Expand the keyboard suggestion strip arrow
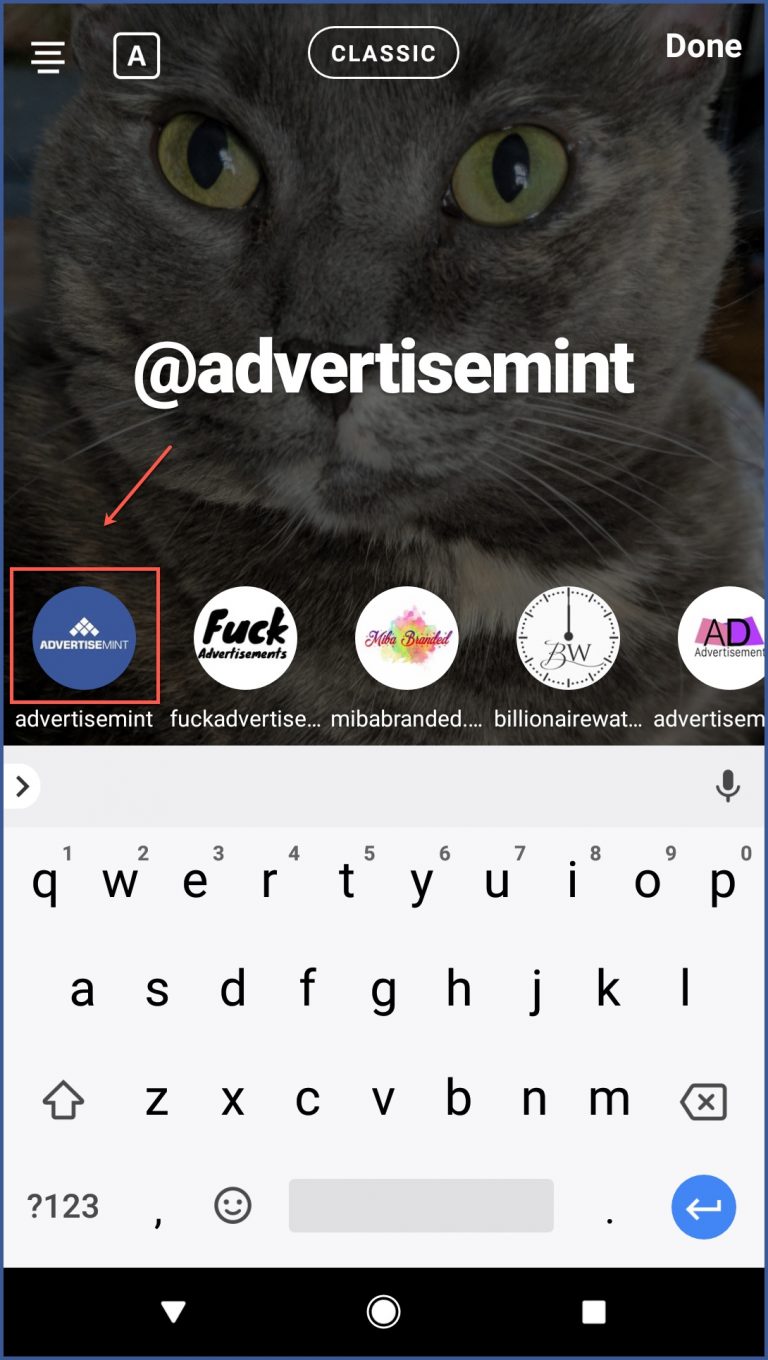The width and height of the screenshot is (768, 1360). pos(21,787)
